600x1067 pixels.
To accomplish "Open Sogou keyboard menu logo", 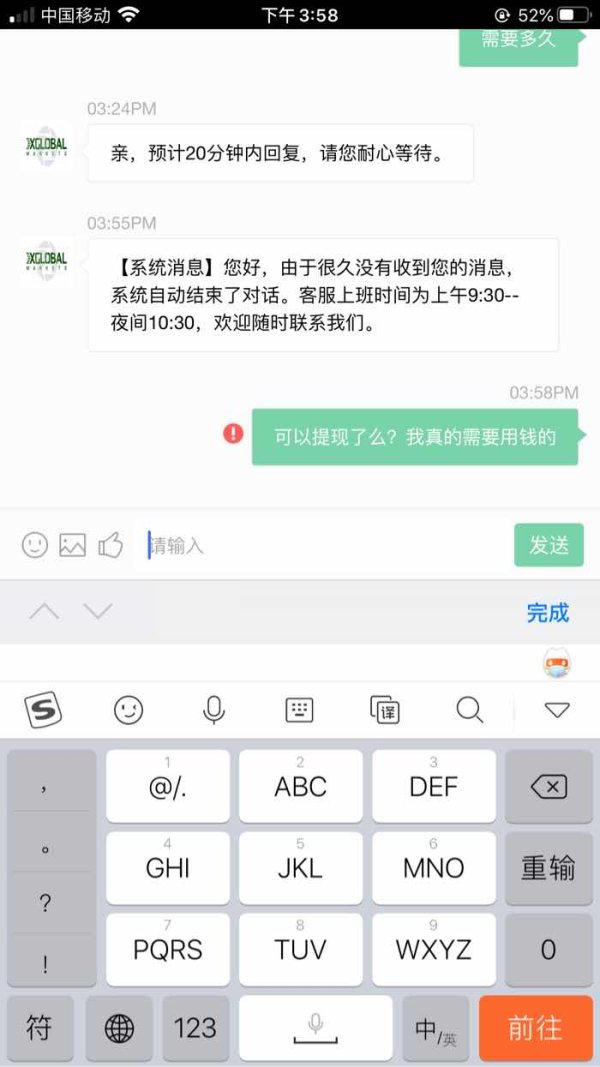I will click(44, 710).
